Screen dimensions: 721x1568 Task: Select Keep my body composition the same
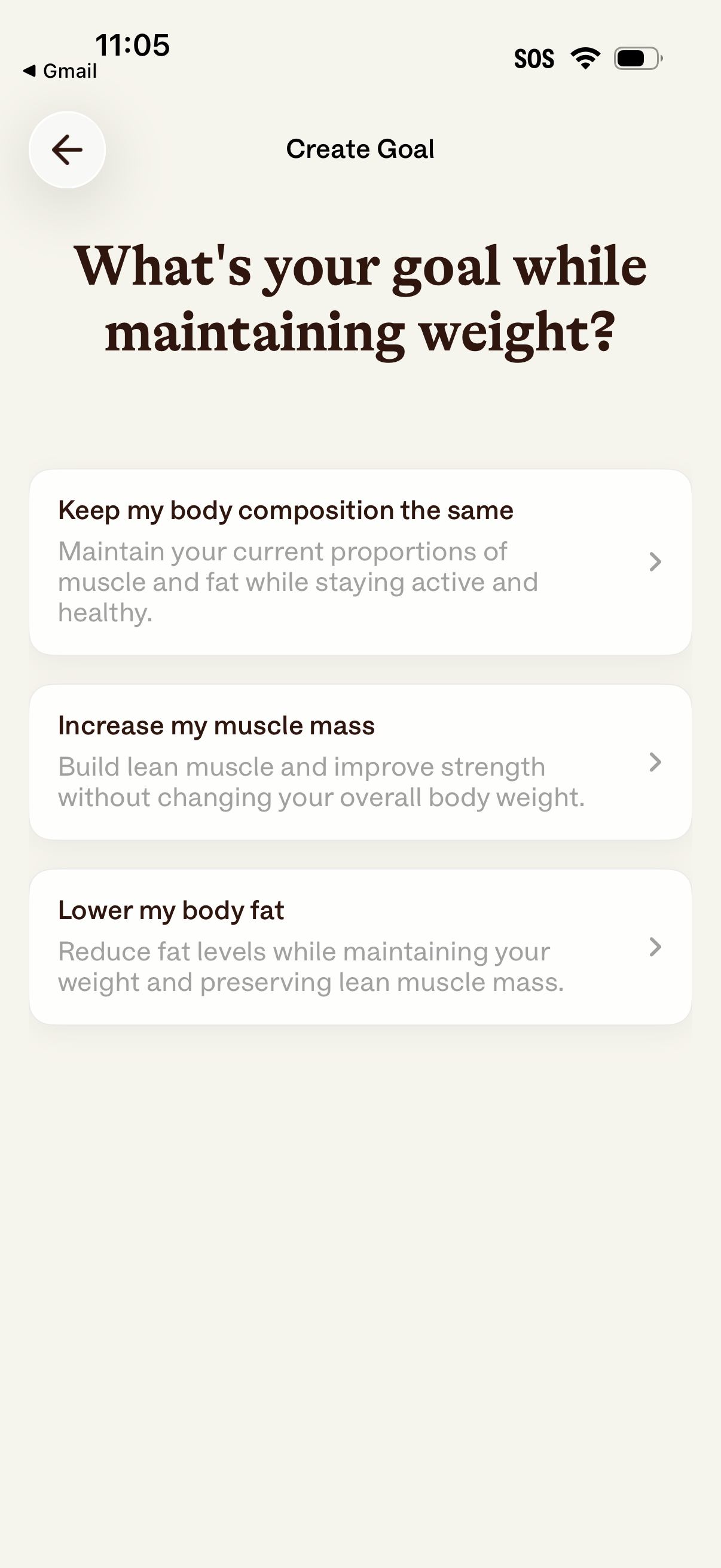tap(285, 510)
